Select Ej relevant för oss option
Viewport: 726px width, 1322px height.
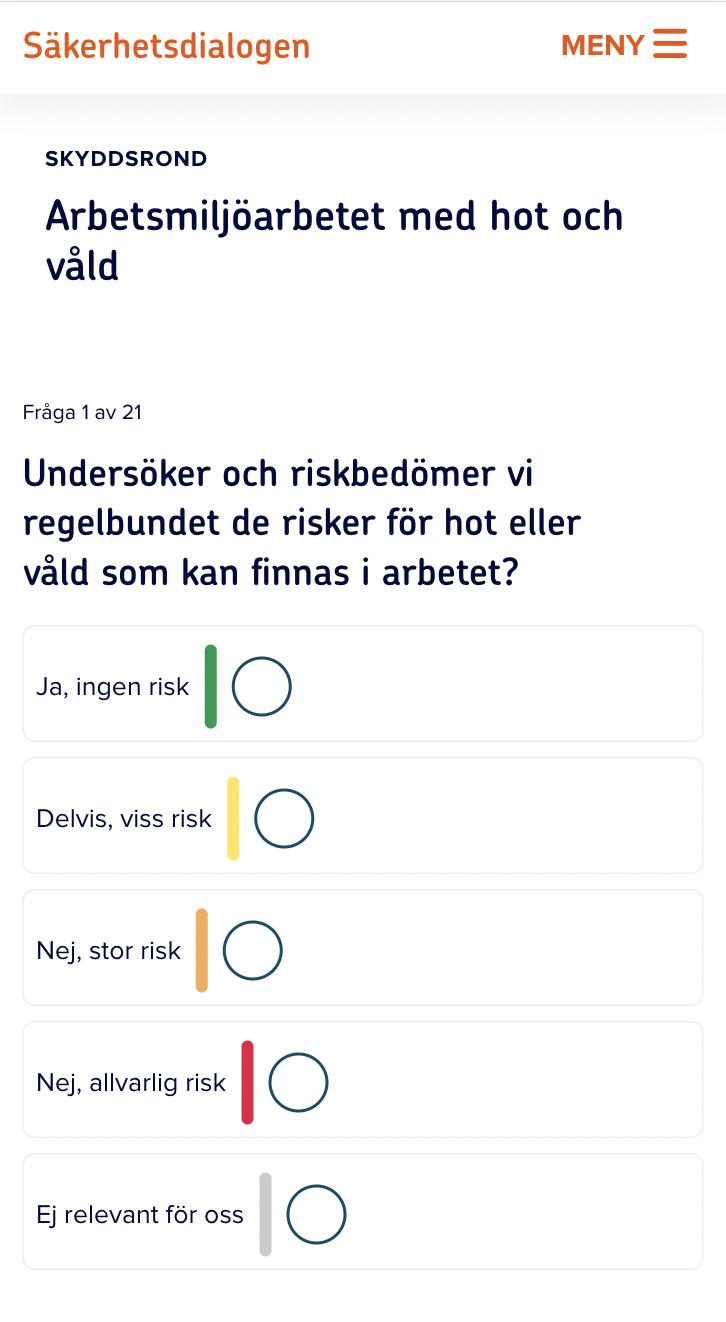[363, 1212]
